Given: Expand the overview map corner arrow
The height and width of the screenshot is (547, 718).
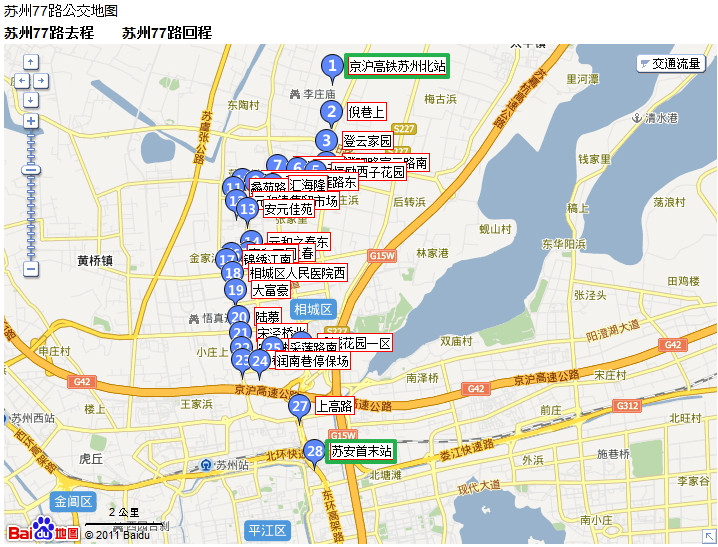Looking at the screenshot, I should pyautogui.click(x=708, y=535).
